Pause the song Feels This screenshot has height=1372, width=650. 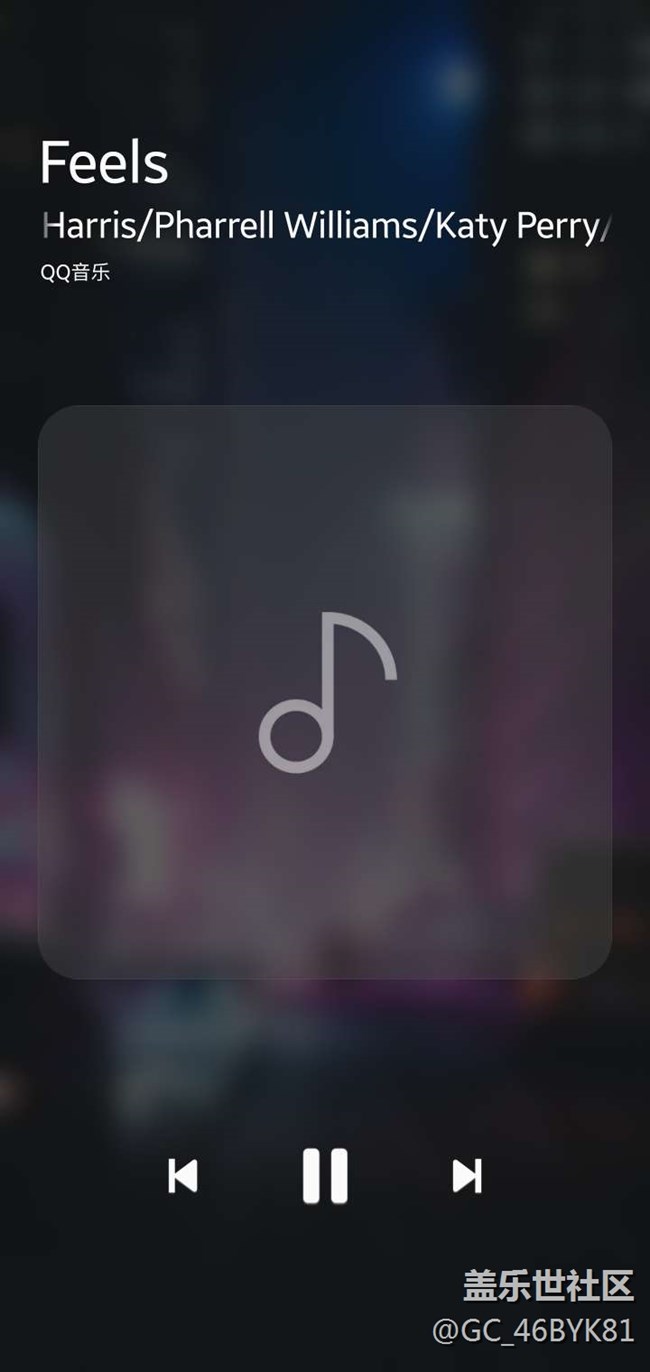tap(325, 1175)
